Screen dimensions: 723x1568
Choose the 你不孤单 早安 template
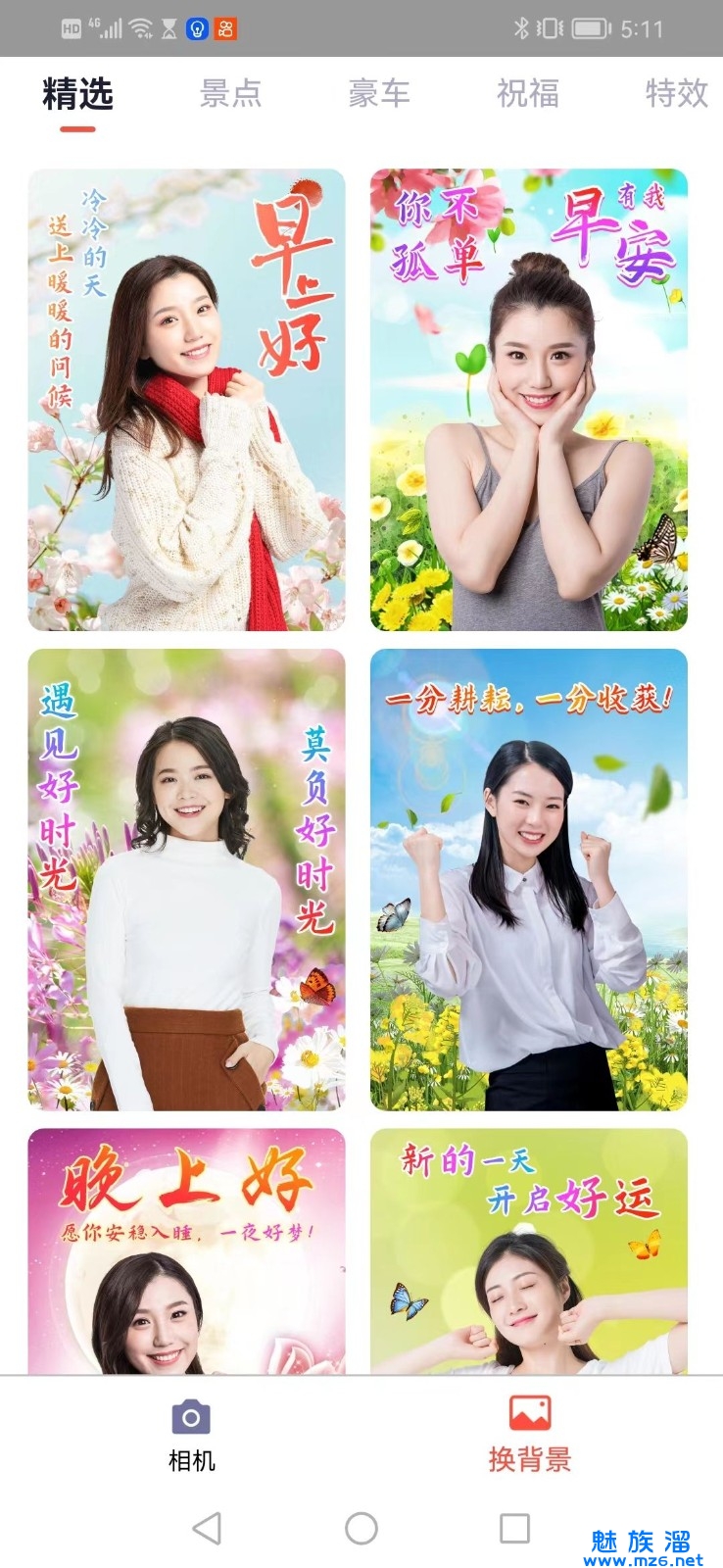(529, 400)
